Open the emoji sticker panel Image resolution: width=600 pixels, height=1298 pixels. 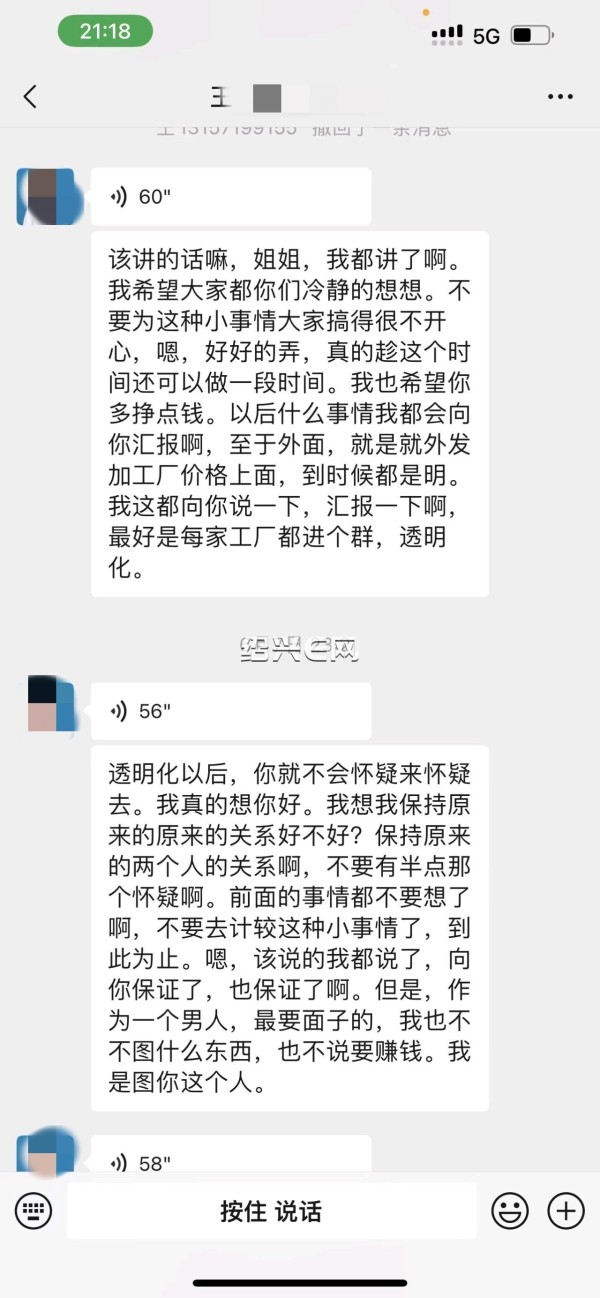click(509, 1211)
